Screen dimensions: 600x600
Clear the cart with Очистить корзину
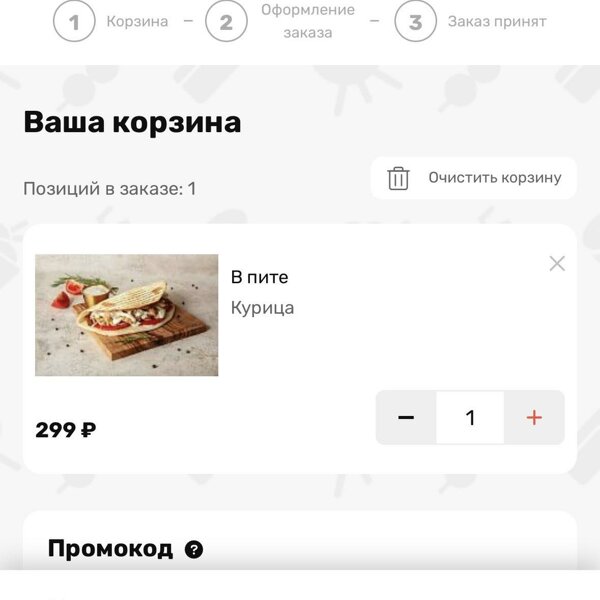click(x=474, y=178)
